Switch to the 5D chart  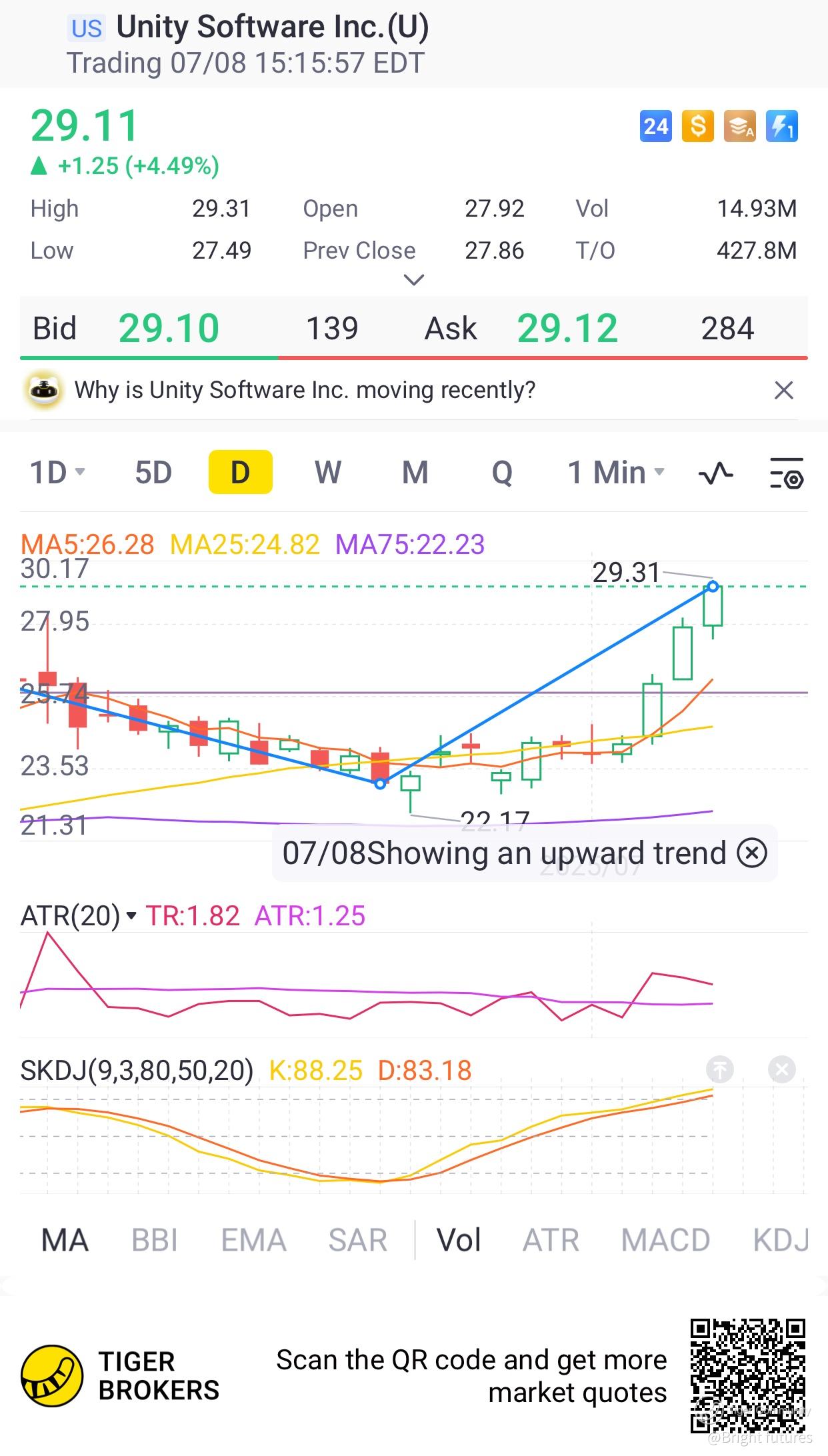153,473
